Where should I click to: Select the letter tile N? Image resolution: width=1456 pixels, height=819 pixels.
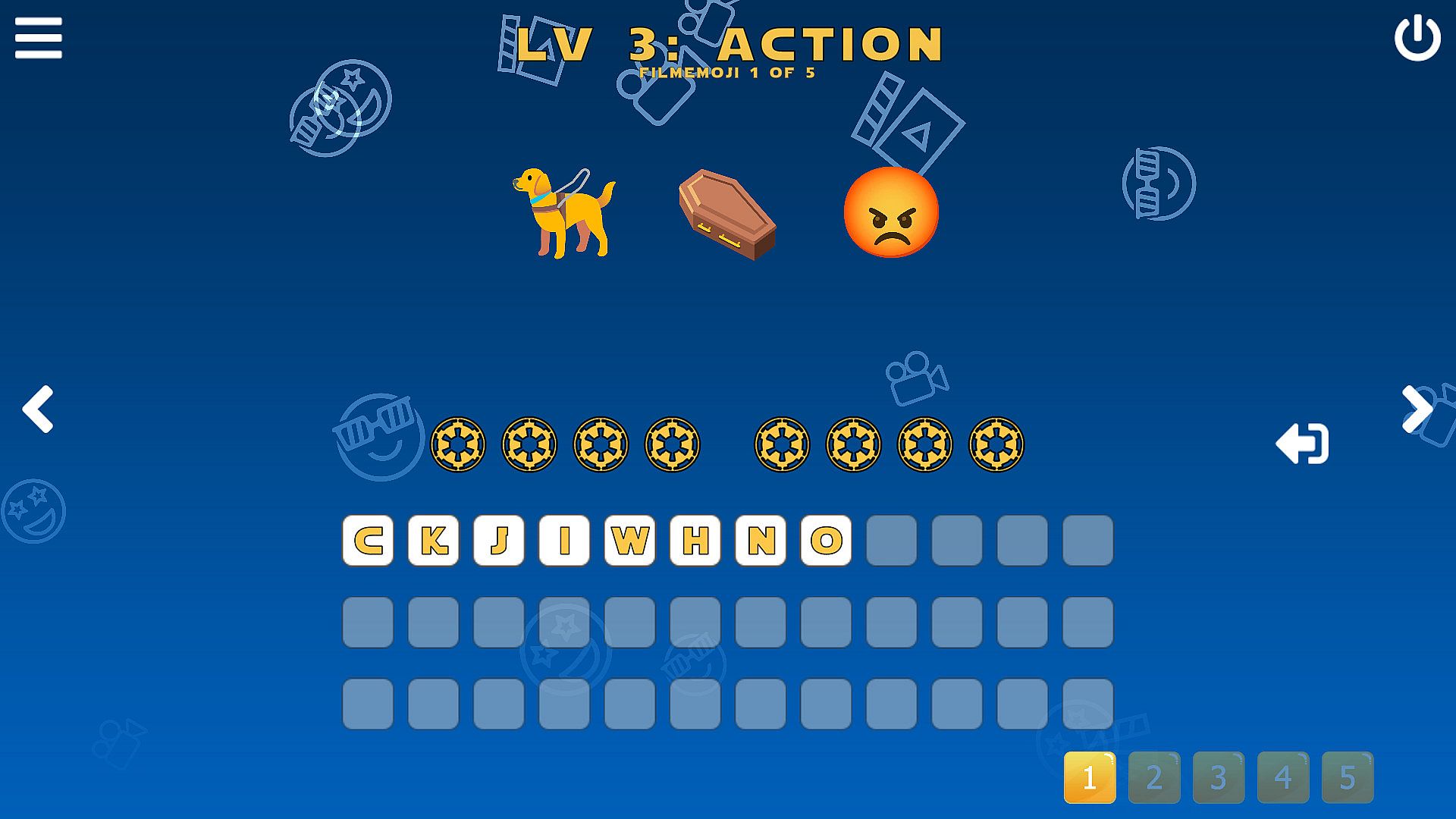pyautogui.click(x=761, y=541)
